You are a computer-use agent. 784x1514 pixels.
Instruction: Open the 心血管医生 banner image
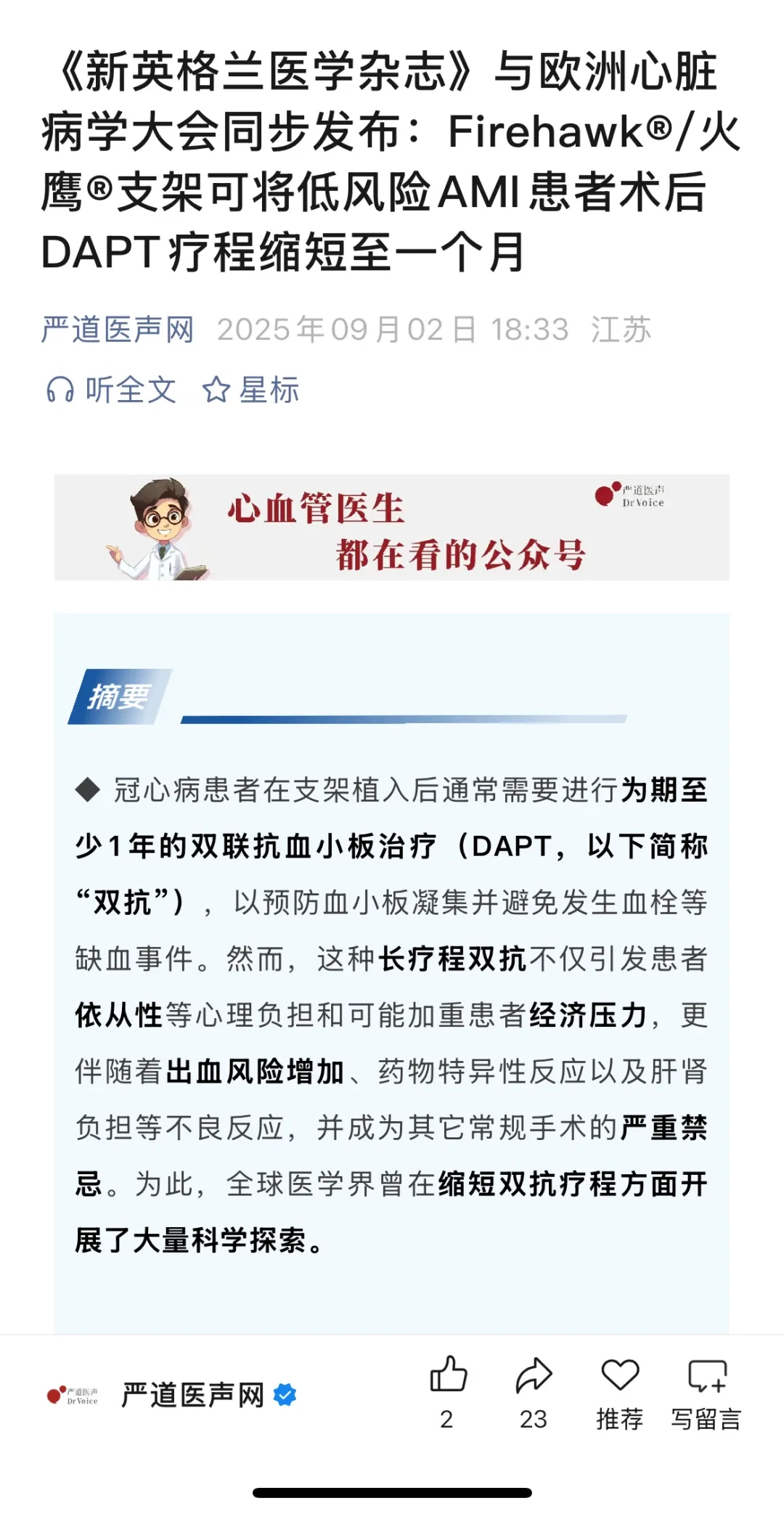coord(392,527)
